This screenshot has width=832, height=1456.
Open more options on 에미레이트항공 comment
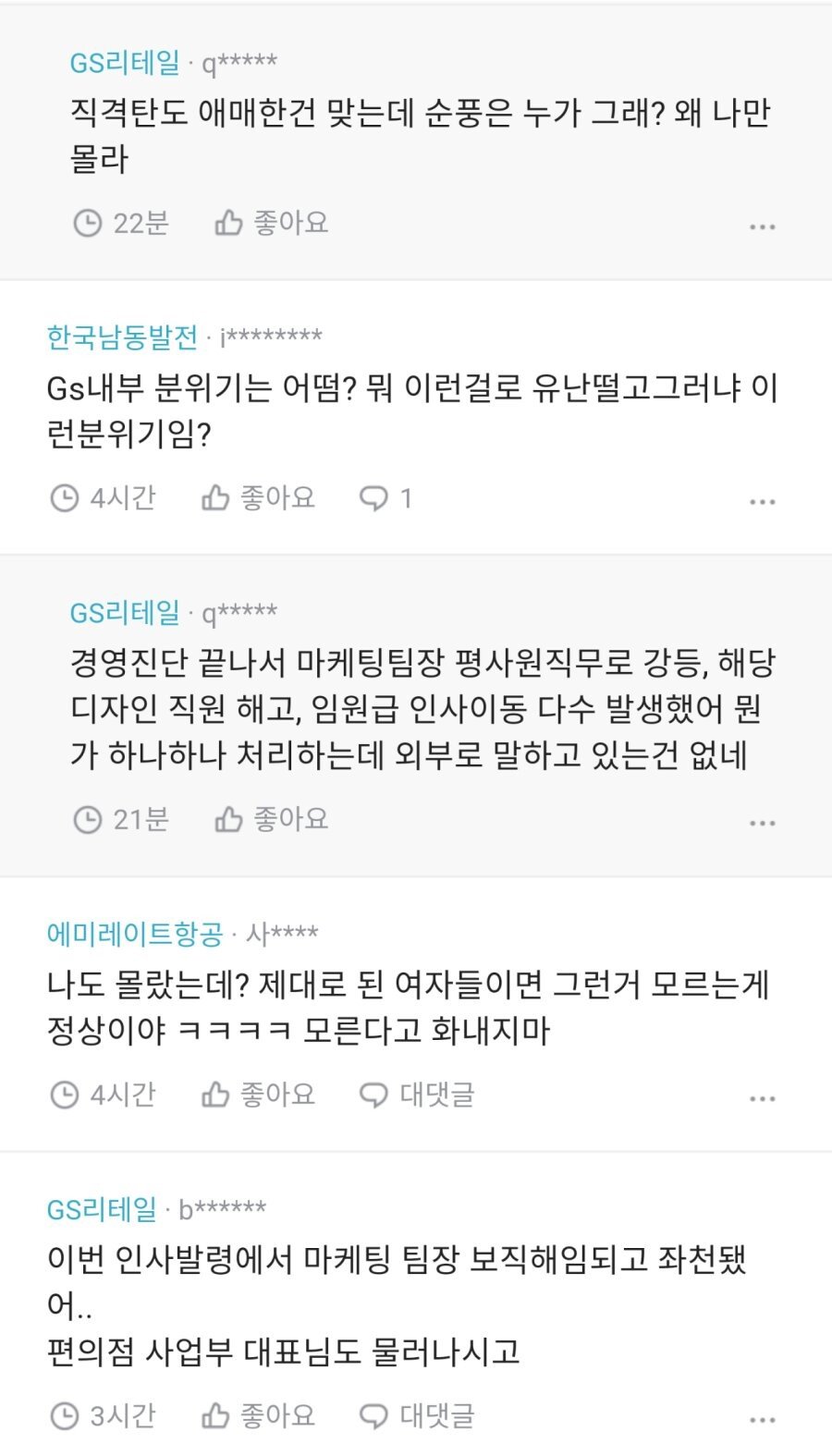click(762, 1098)
